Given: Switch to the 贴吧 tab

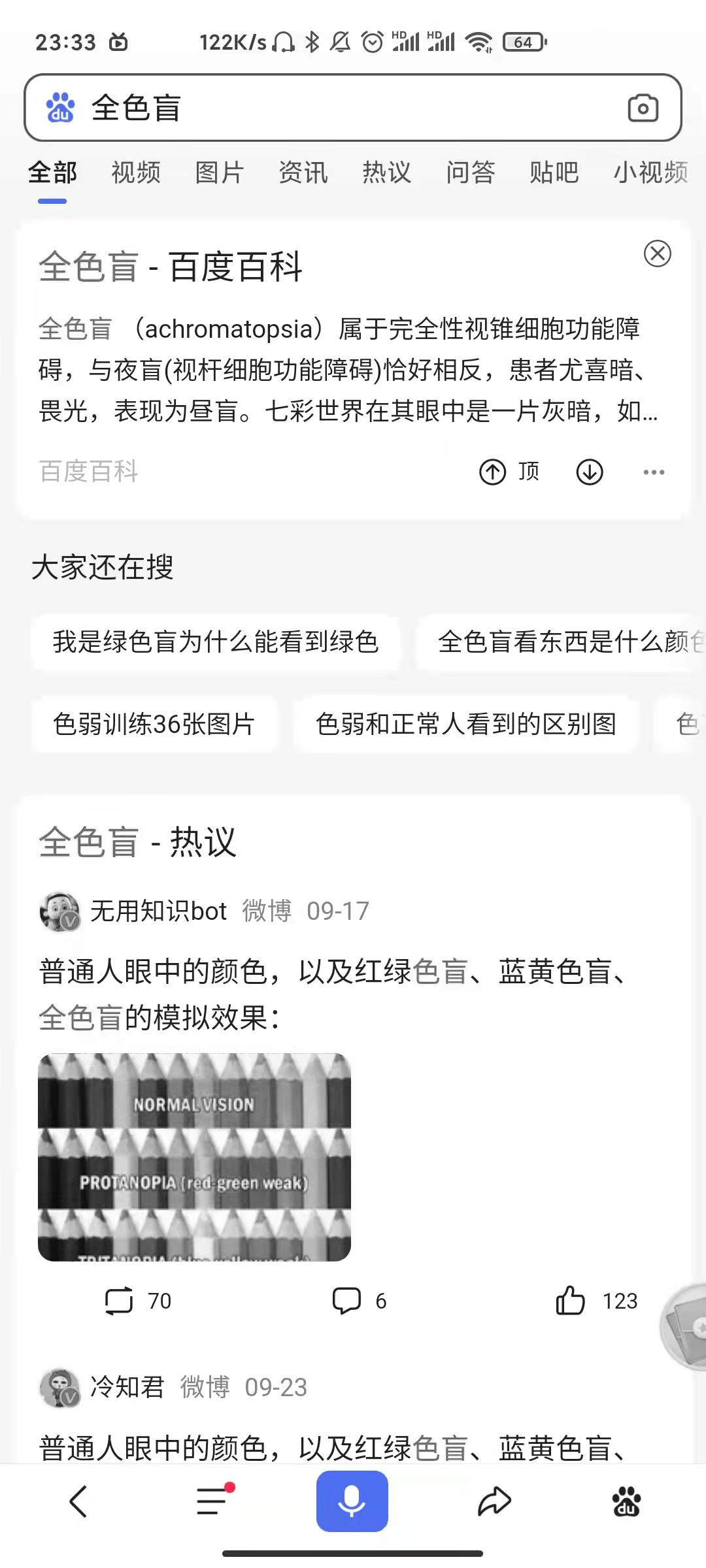Looking at the screenshot, I should [554, 173].
